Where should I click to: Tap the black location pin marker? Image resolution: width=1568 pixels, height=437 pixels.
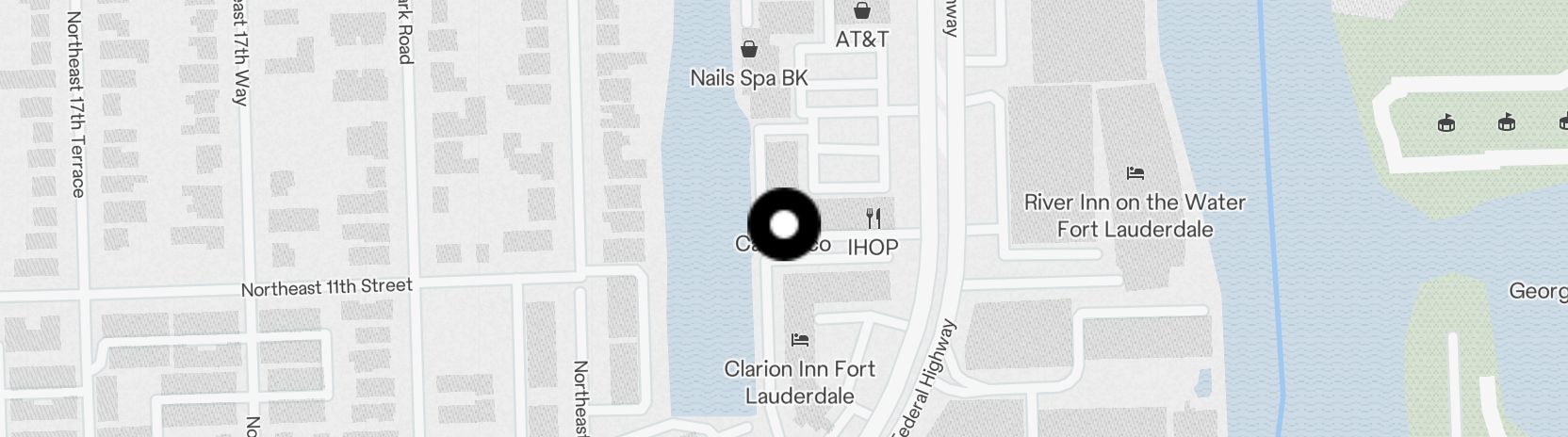click(784, 224)
